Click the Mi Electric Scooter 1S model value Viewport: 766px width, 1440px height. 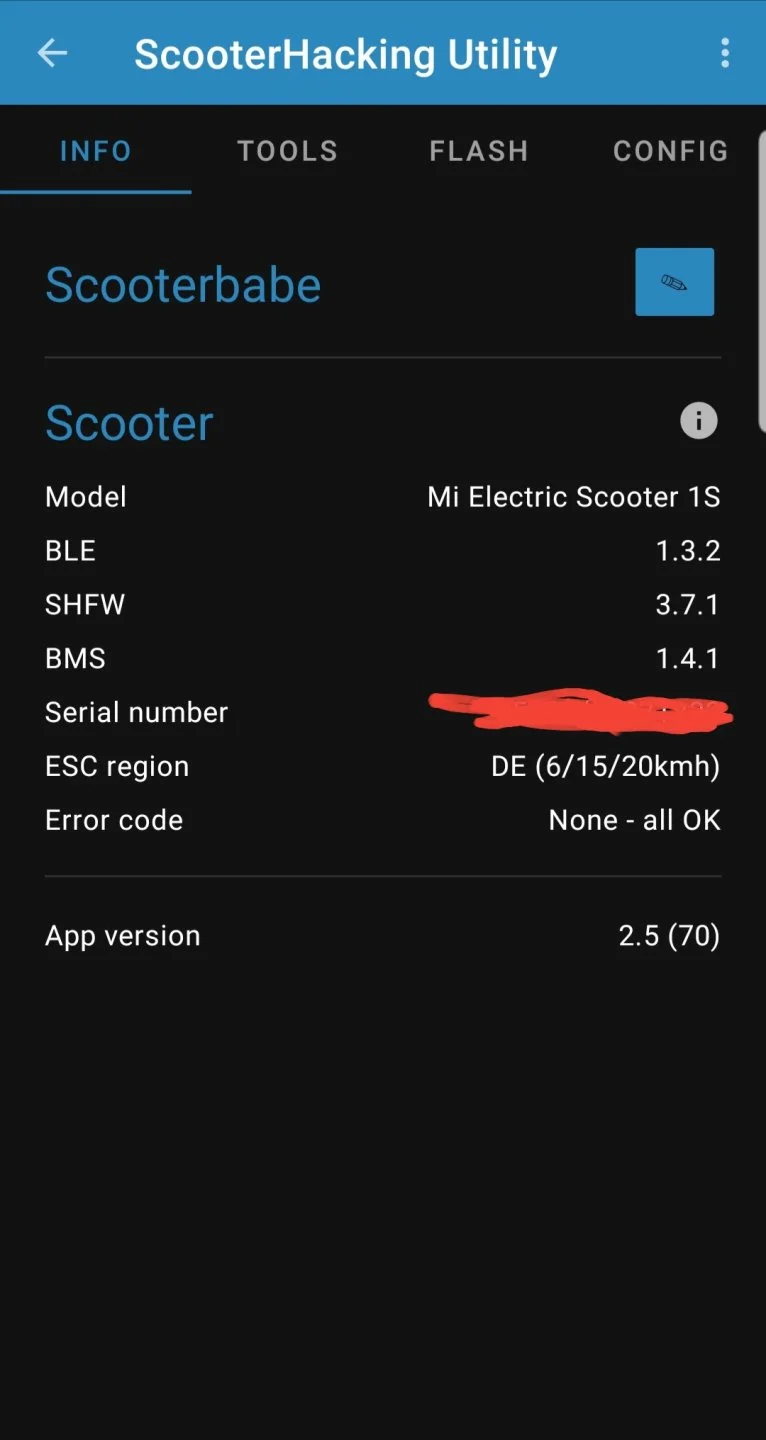click(x=574, y=496)
